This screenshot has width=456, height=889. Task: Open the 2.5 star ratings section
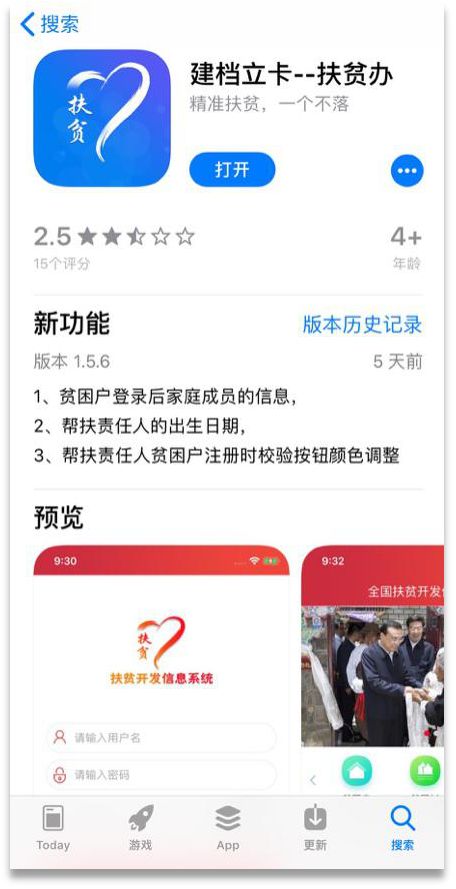click(x=114, y=246)
